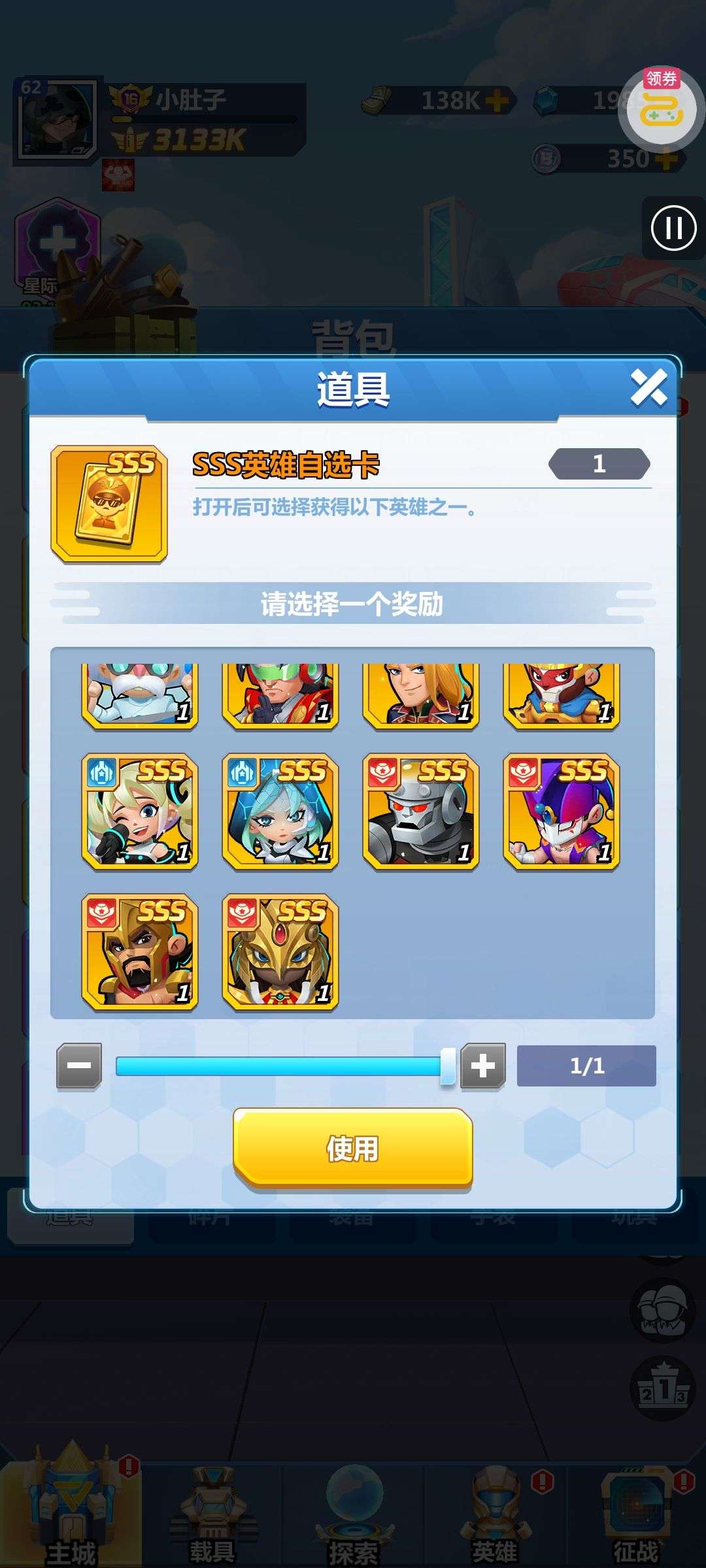Tap the pause button on the right

[x=674, y=228]
